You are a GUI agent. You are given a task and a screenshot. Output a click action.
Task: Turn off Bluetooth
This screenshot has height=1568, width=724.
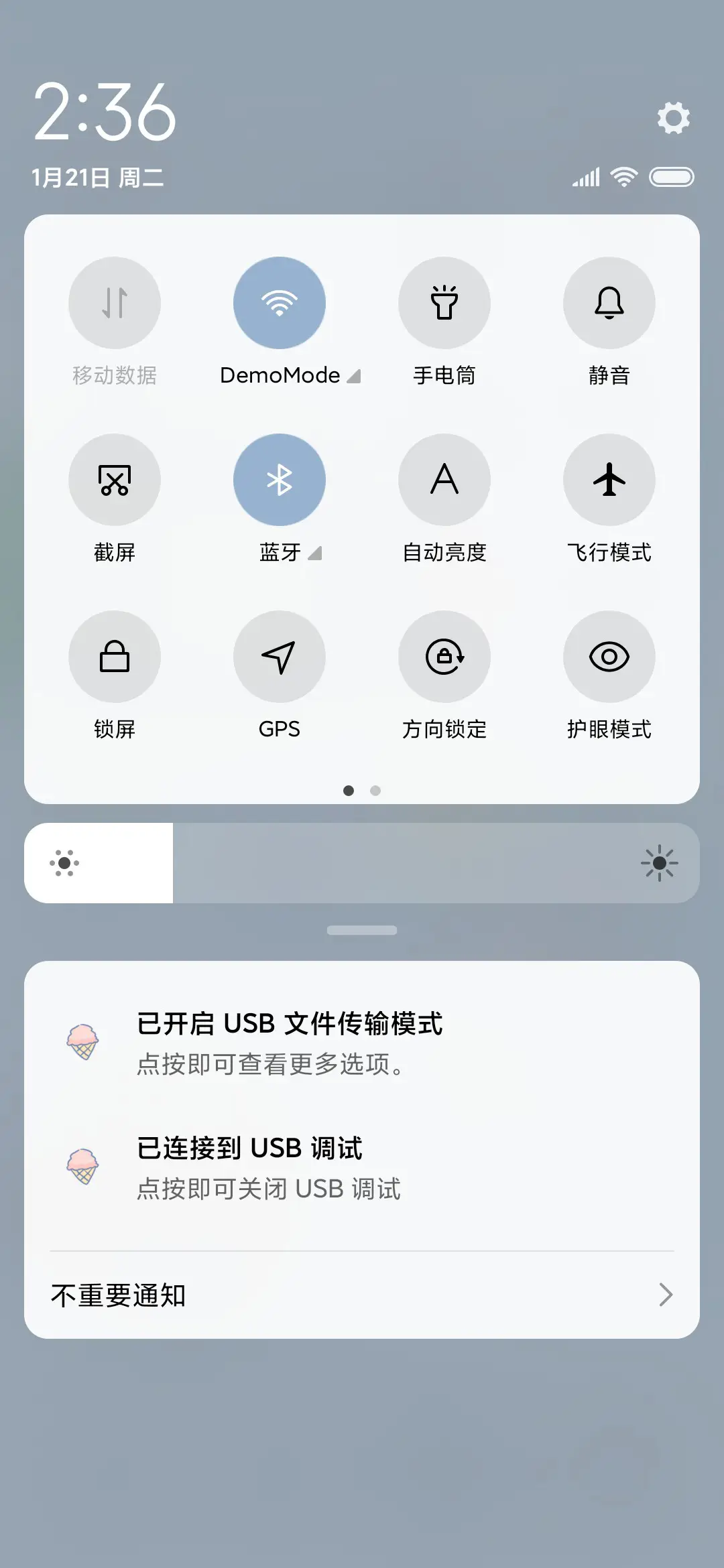coord(280,480)
